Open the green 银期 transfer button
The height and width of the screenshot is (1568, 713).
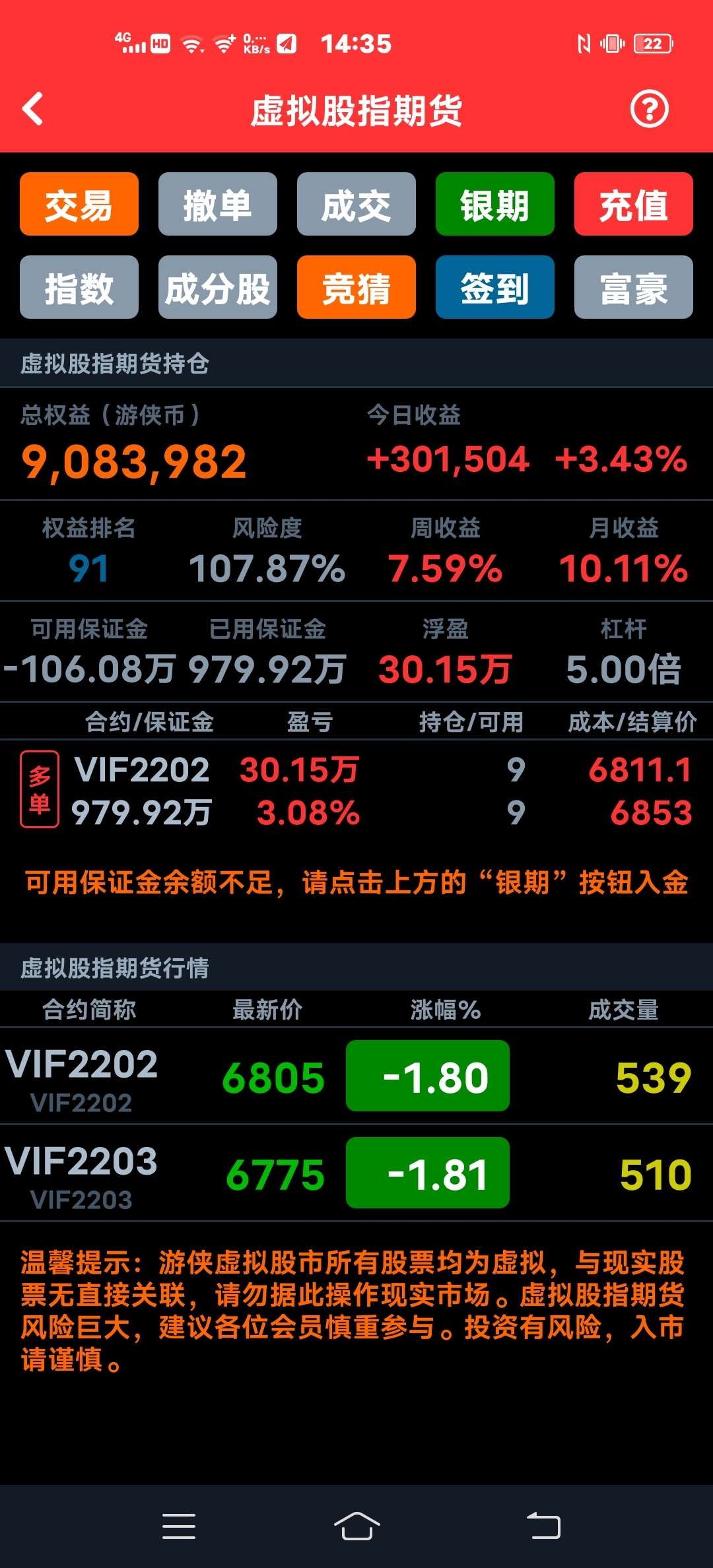[x=495, y=204]
